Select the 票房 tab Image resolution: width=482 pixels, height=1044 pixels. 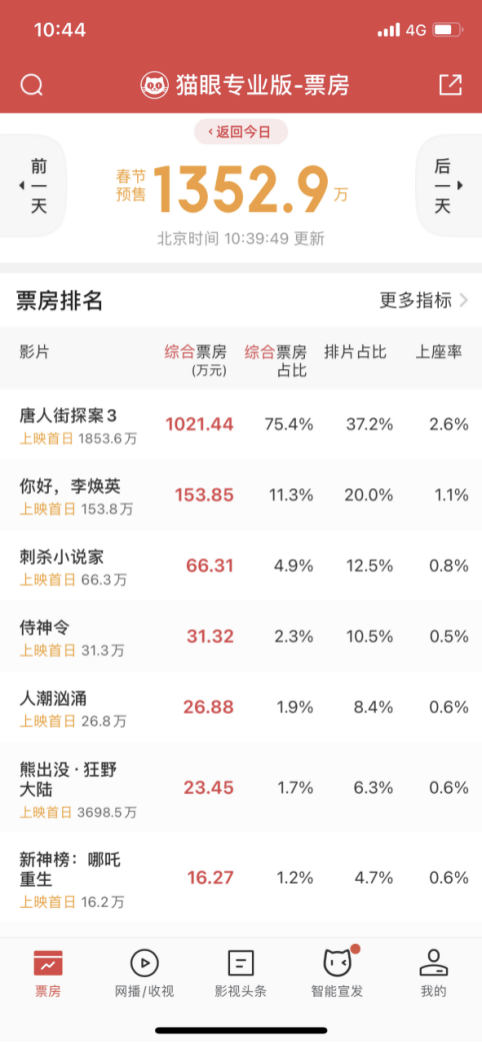pyautogui.click(x=48, y=973)
